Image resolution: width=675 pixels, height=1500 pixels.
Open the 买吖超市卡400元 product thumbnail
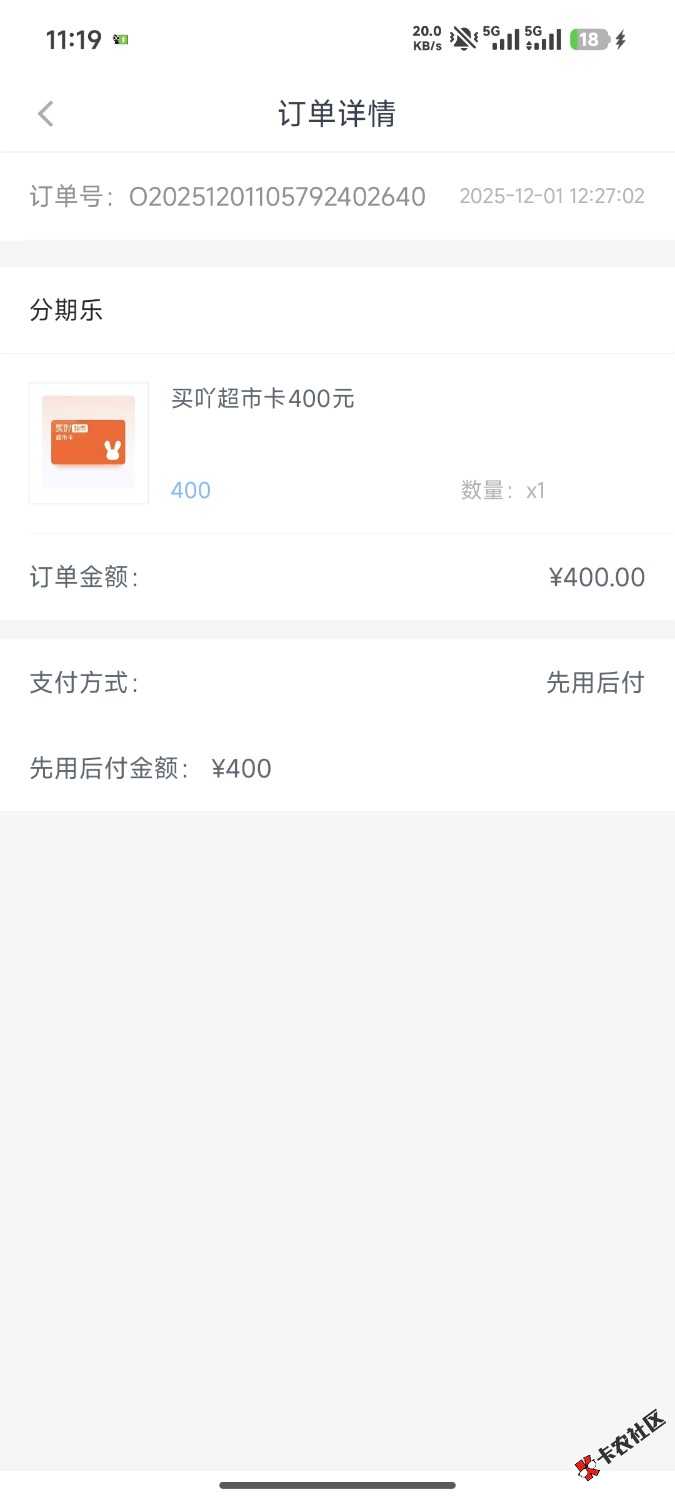pos(89,443)
